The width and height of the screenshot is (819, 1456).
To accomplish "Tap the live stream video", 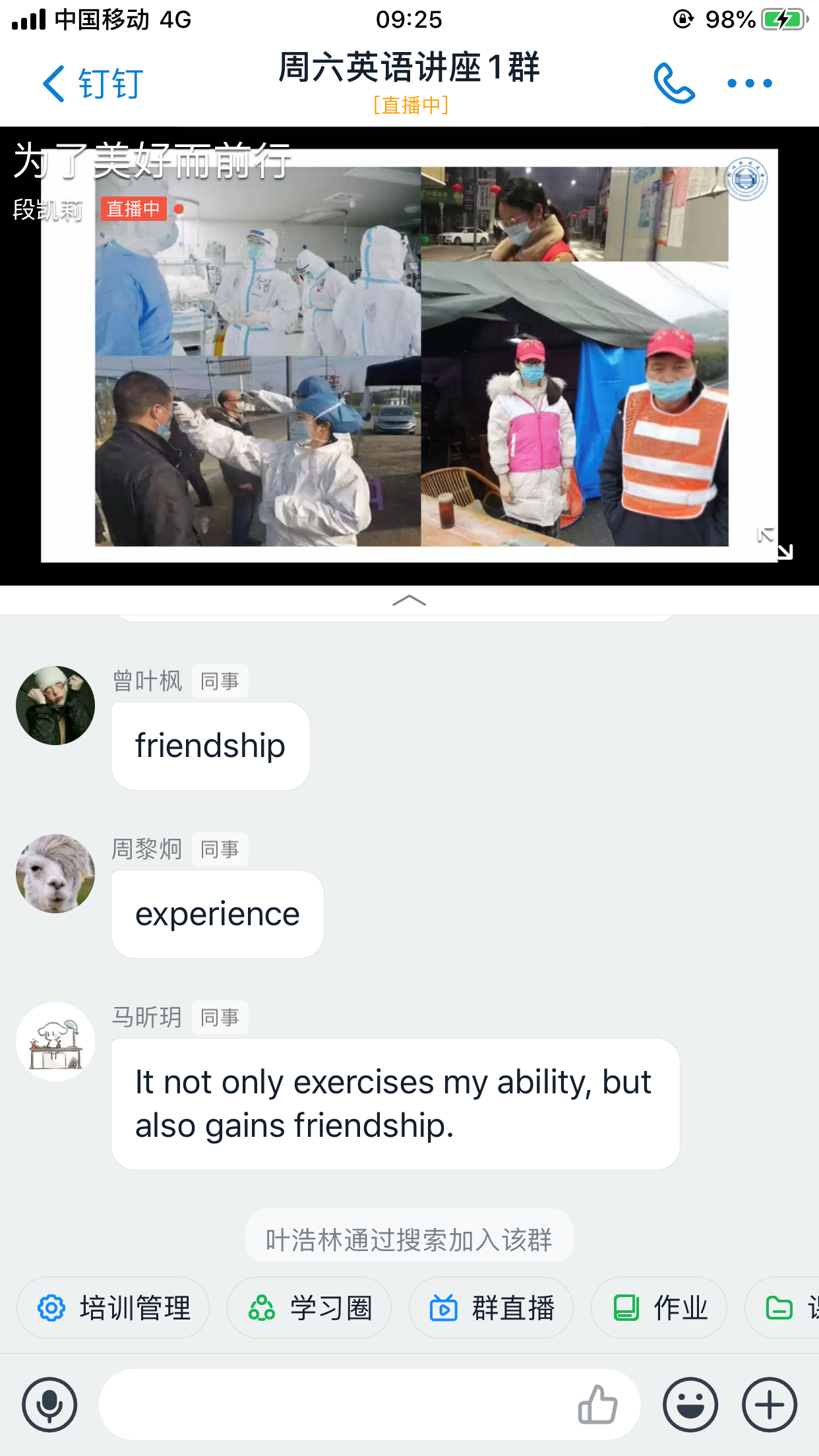I will pyautogui.click(x=409, y=356).
